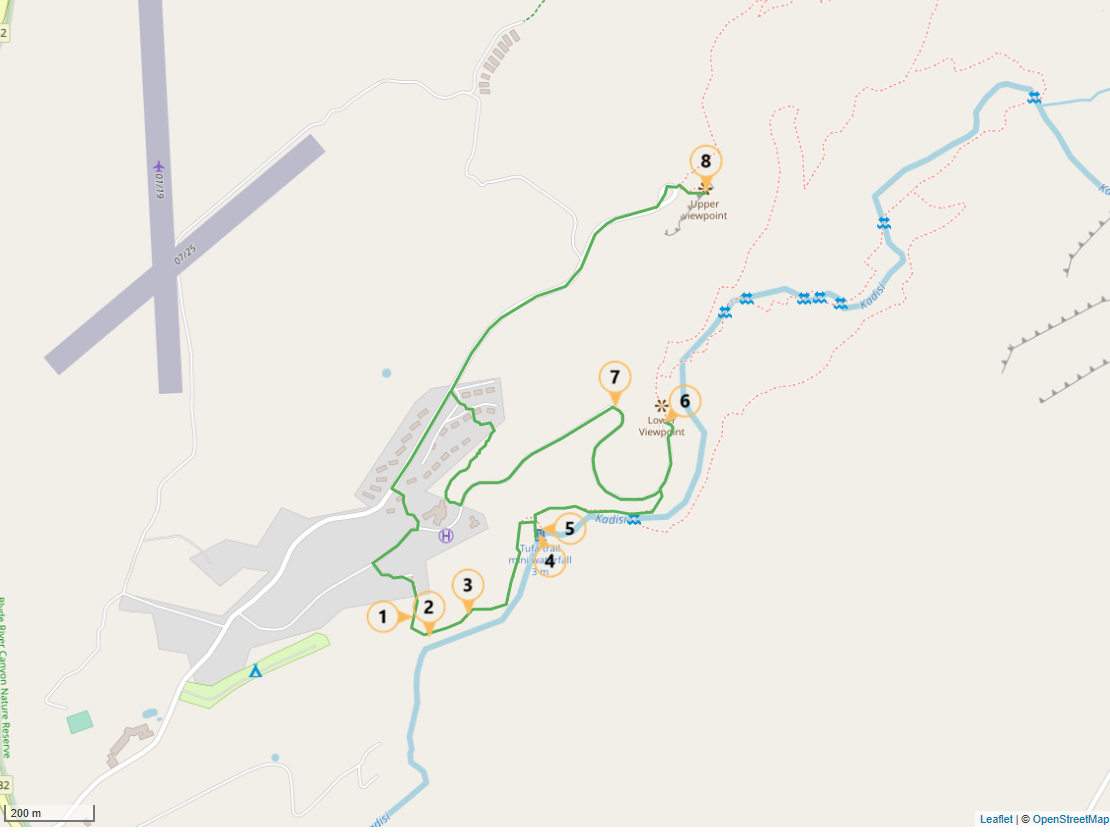Open marker 6 at Lower Viewpoint
The image size is (1110, 835).
click(x=684, y=401)
